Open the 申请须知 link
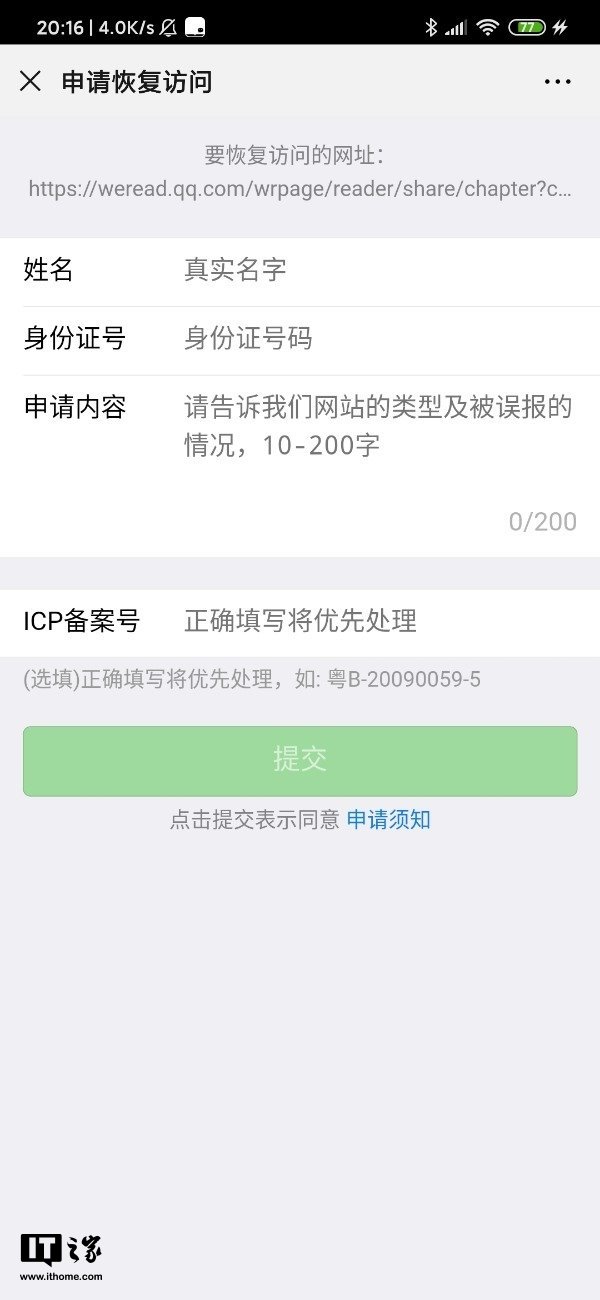 pyautogui.click(x=388, y=820)
